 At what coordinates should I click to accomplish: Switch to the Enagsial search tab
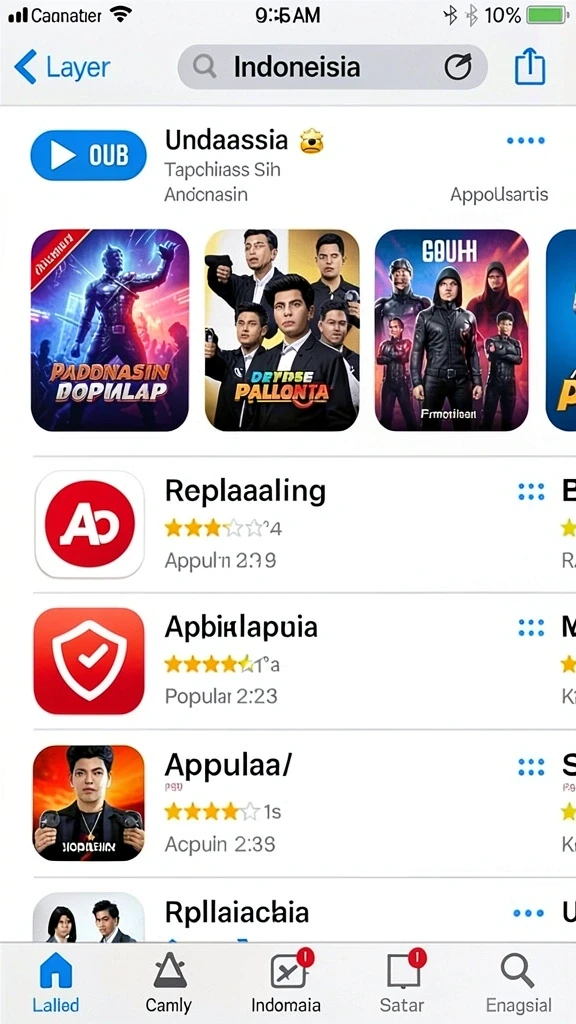519,982
